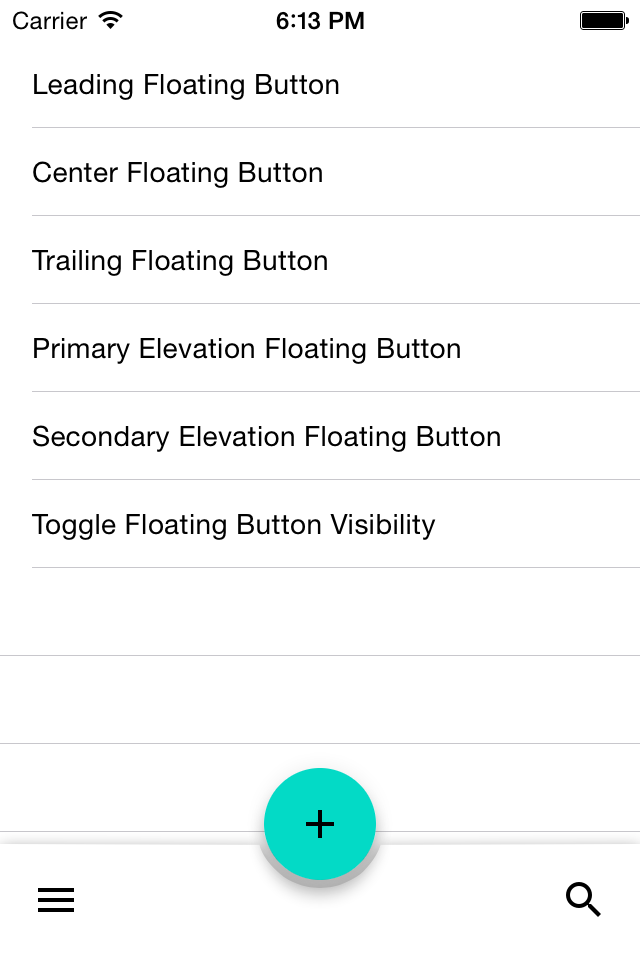The image size is (640, 960).
Task: Choose Secondary Elevation Floating Button
Action: pos(267,437)
